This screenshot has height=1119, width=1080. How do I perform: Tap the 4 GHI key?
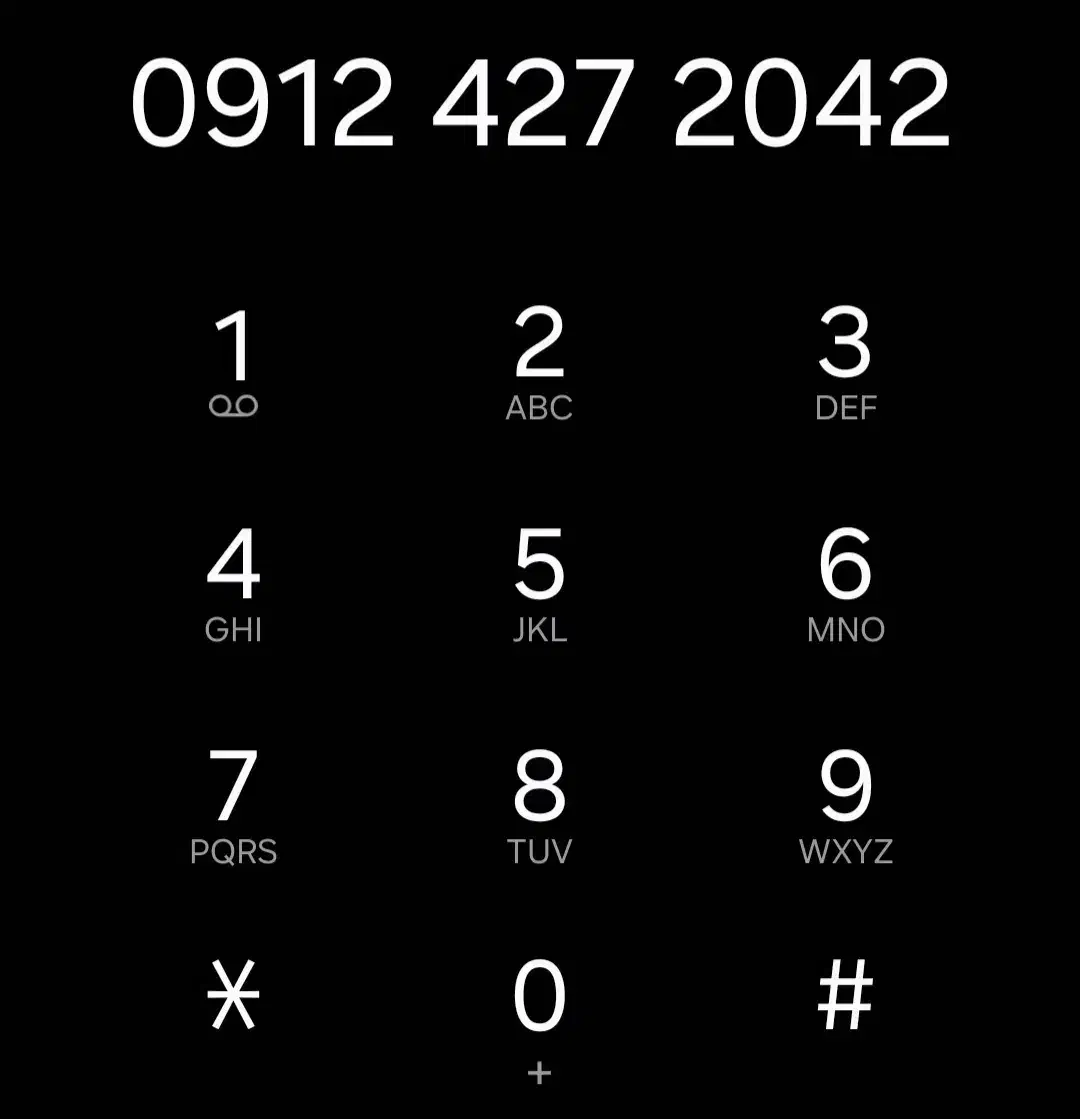coord(234,584)
